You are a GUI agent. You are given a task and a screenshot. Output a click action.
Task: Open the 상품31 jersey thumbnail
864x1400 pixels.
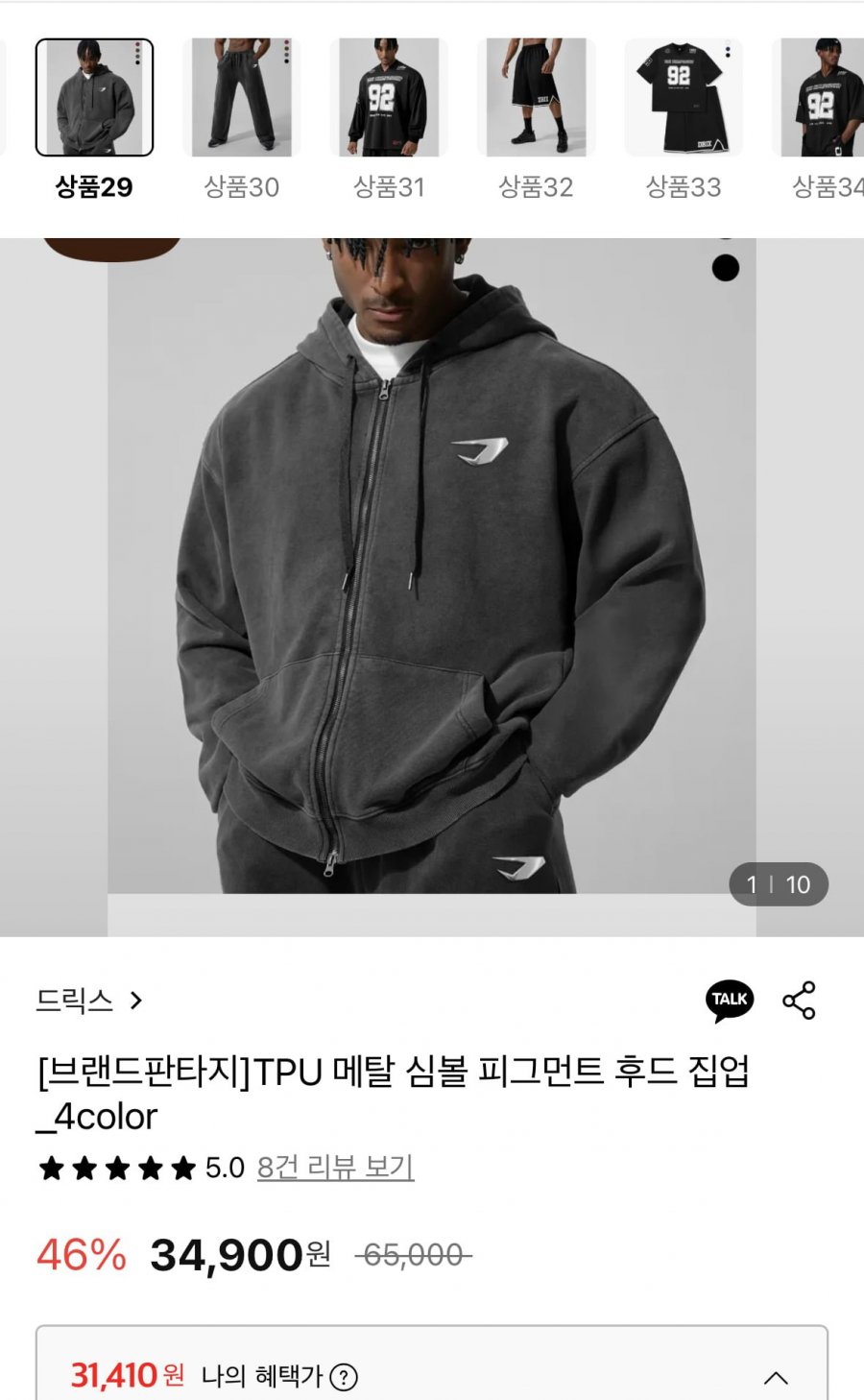389,97
